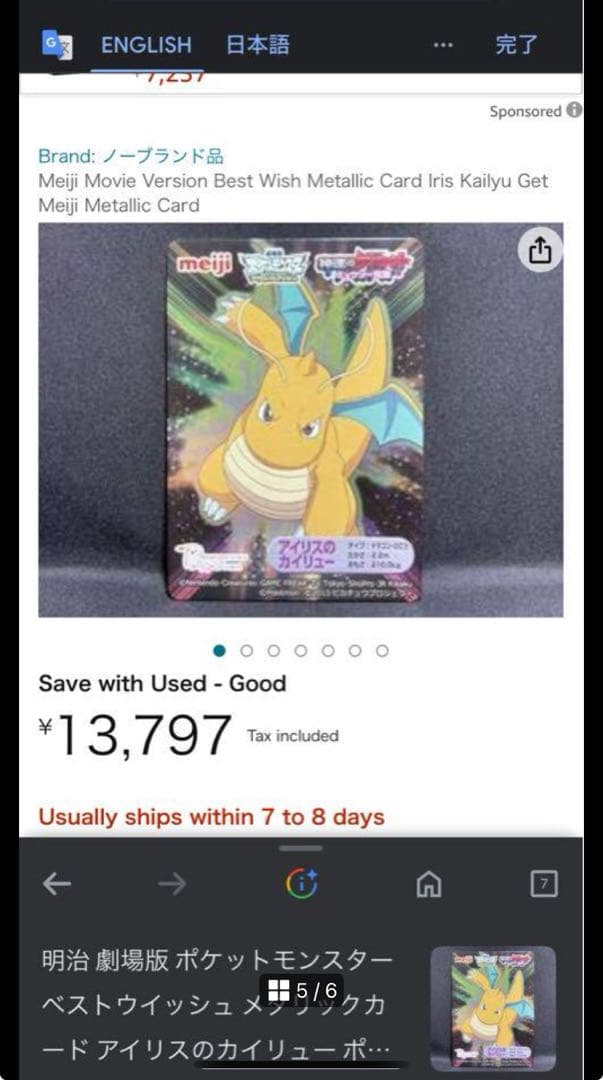
Task: Open the Dragonite card product photo
Action: click(296, 420)
